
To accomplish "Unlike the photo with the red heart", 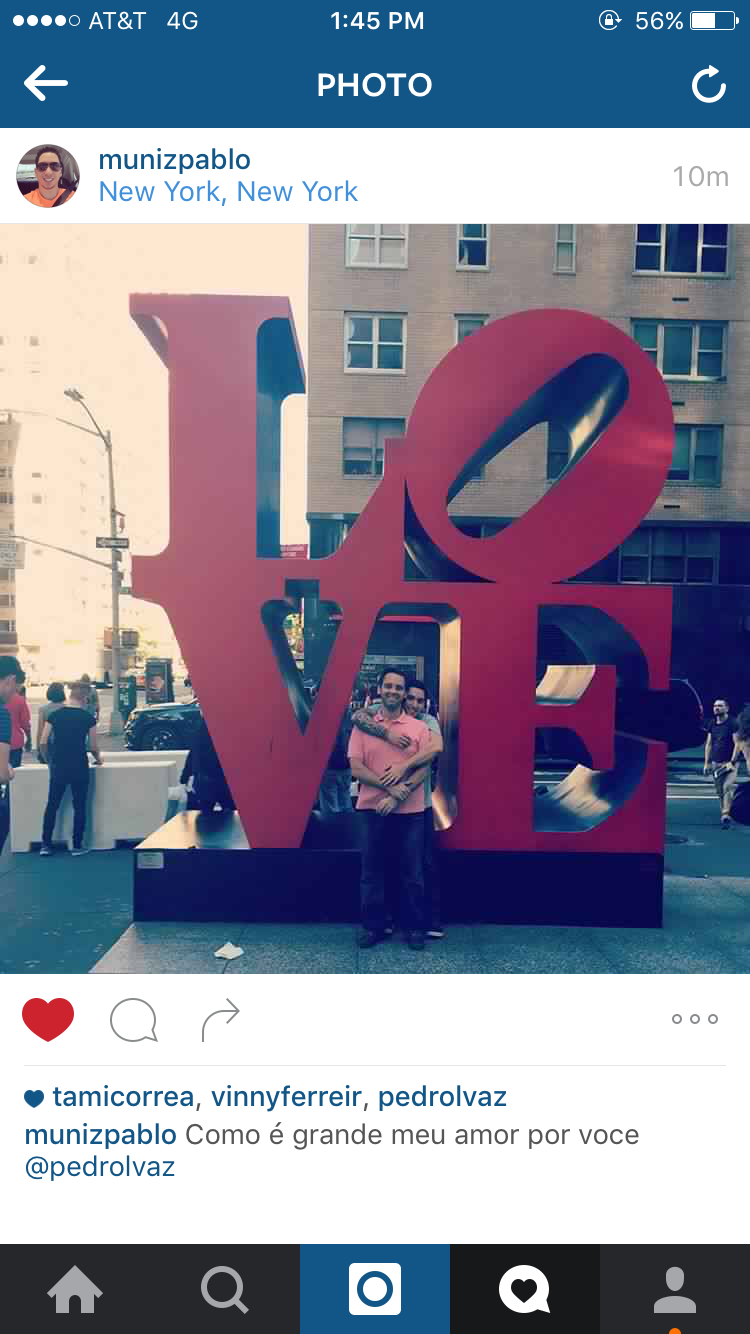I will tap(48, 1019).
